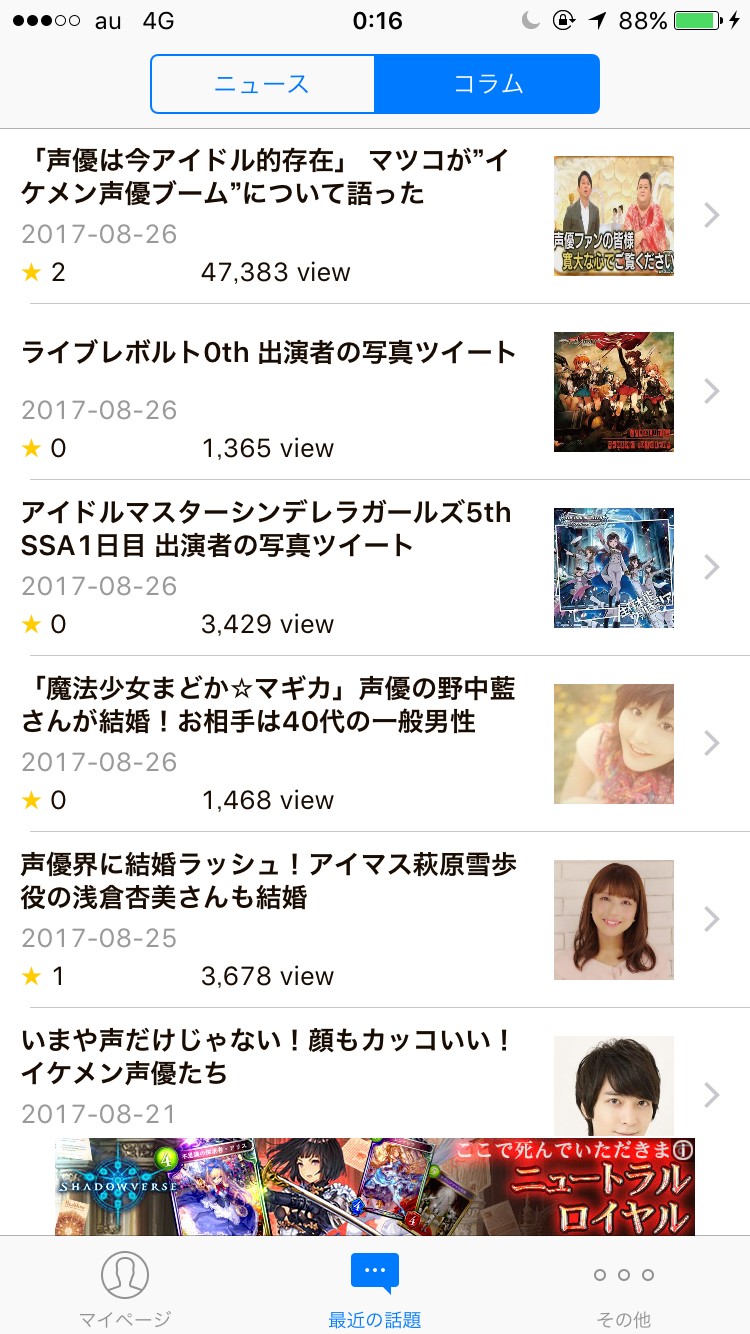Open the マツコ イケメン声優ブーム article
750x1334 pixels.
pyautogui.click(x=270, y=177)
